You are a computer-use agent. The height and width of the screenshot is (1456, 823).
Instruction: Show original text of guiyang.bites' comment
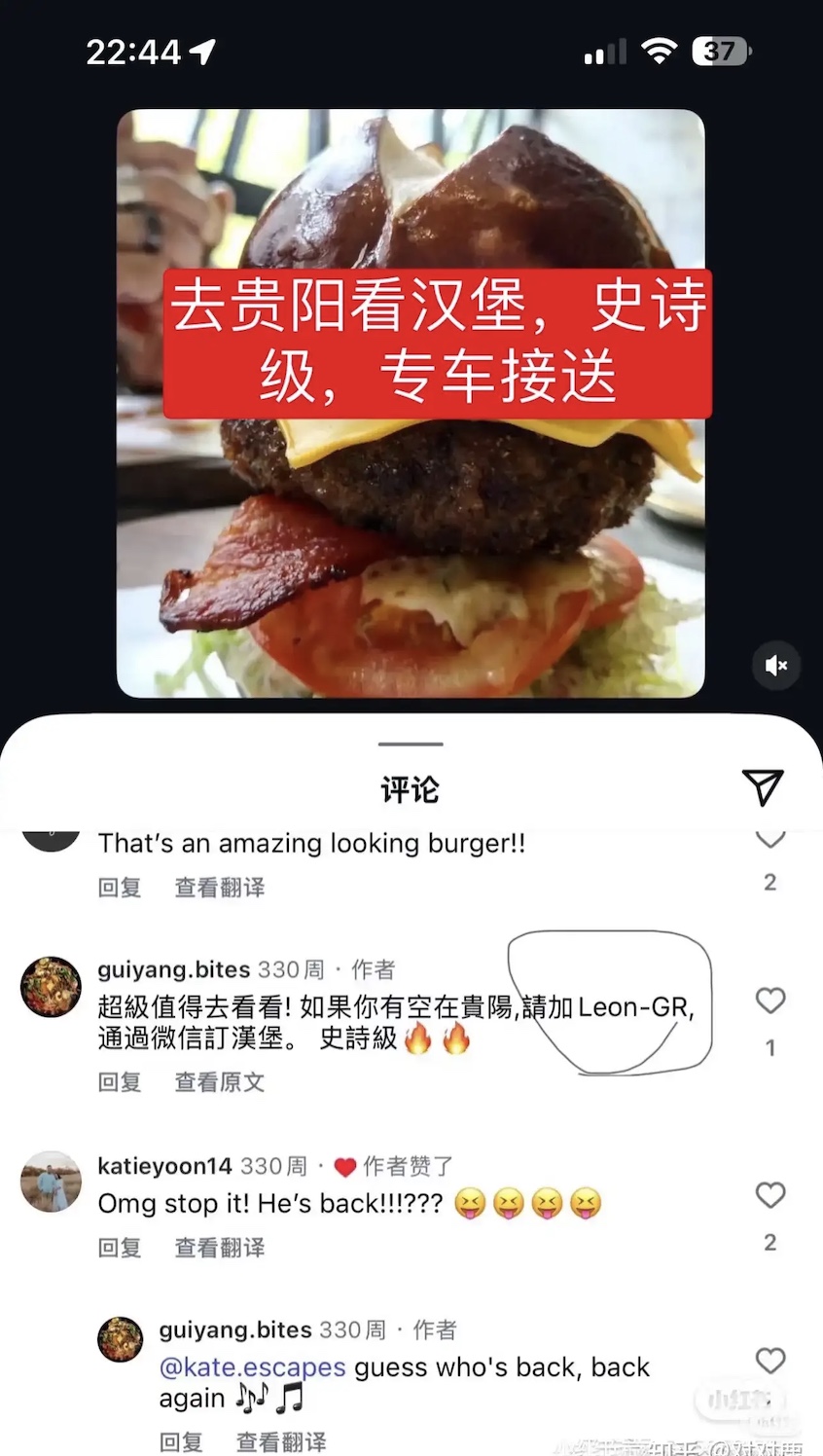[x=219, y=1082]
